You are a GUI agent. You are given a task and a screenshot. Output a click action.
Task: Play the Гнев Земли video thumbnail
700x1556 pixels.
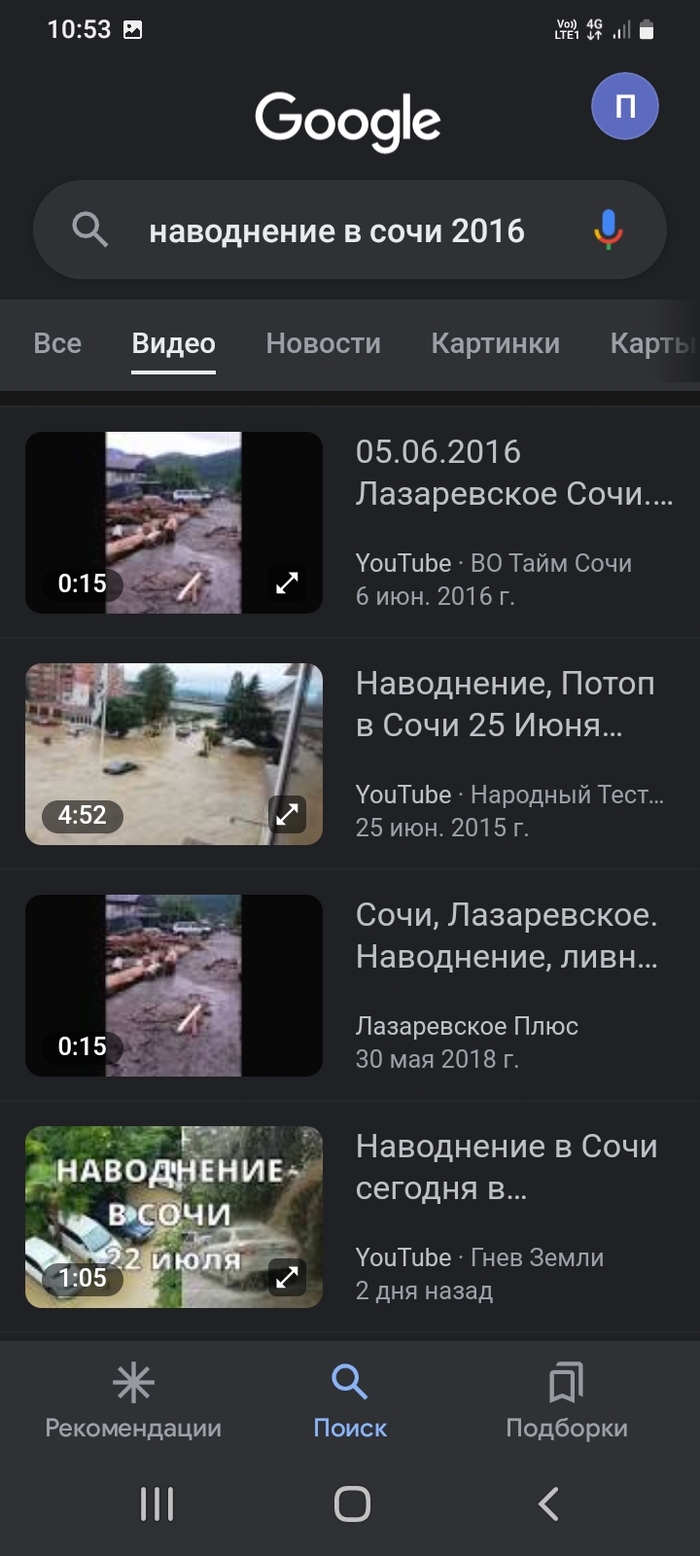[x=173, y=1217]
